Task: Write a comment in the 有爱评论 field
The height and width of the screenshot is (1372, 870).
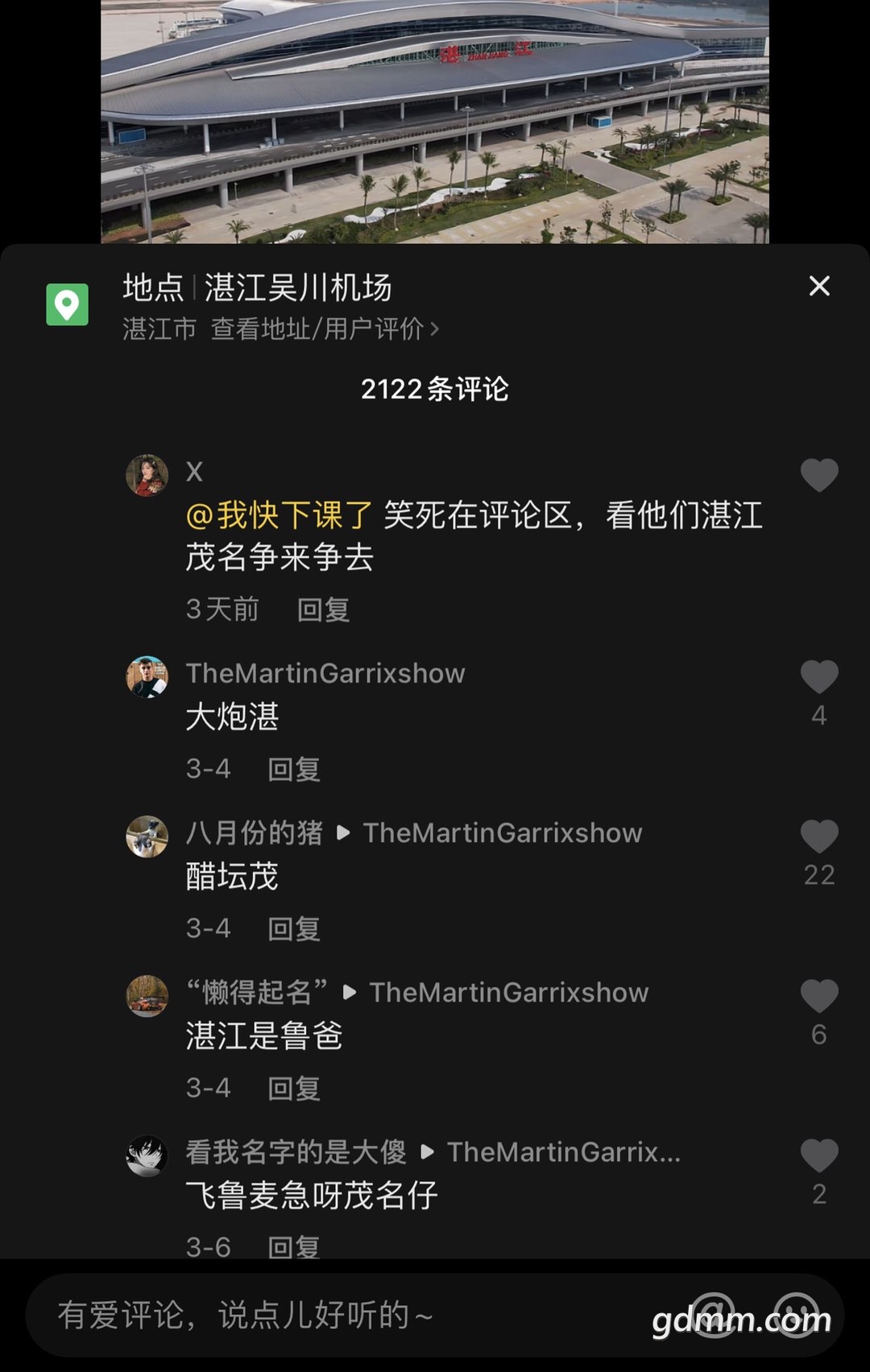Action: pyautogui.click(x=322, y=1316)
